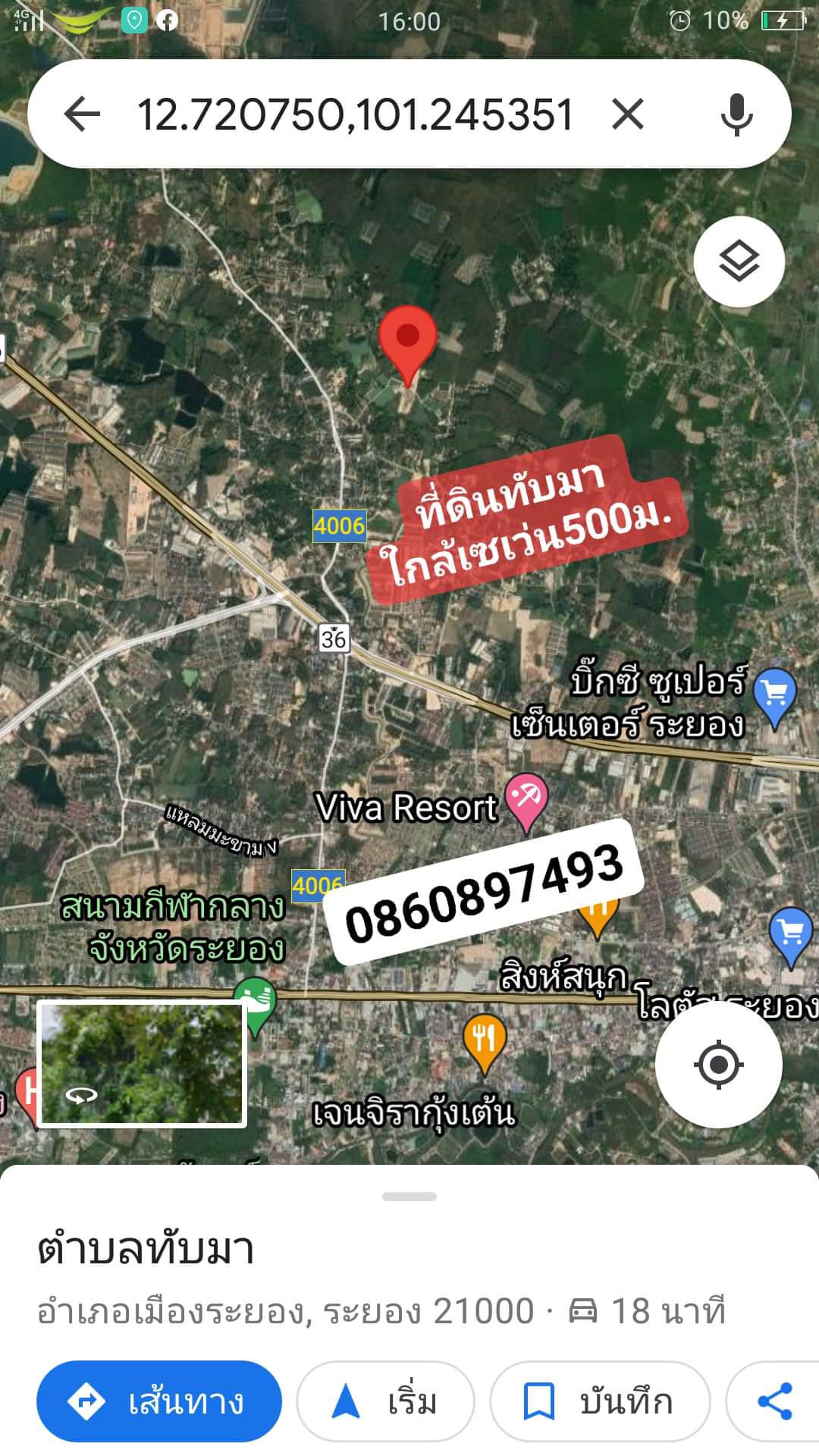
Task: Open the Viva Resort map marker
Action: pos(526,802)
